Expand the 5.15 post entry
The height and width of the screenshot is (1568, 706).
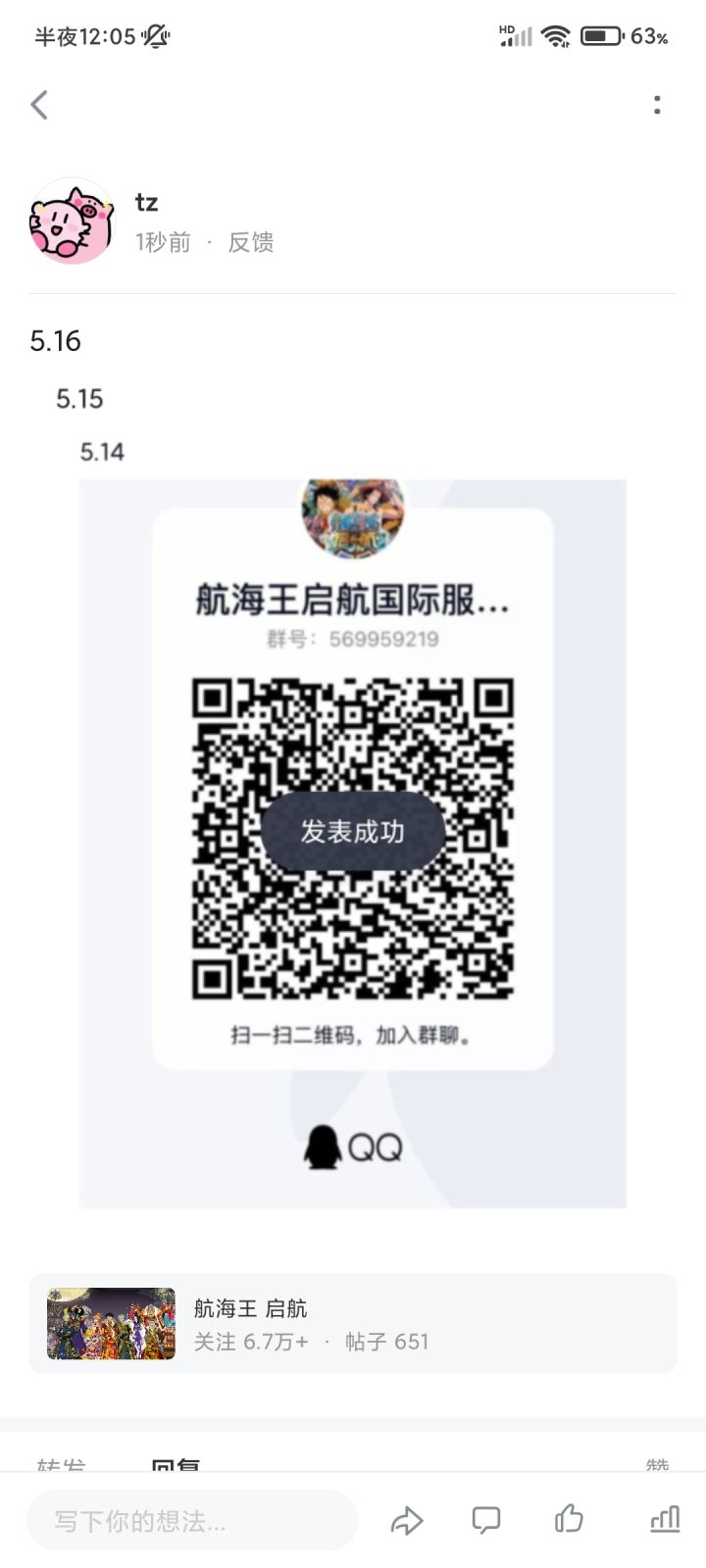point(80,399)
